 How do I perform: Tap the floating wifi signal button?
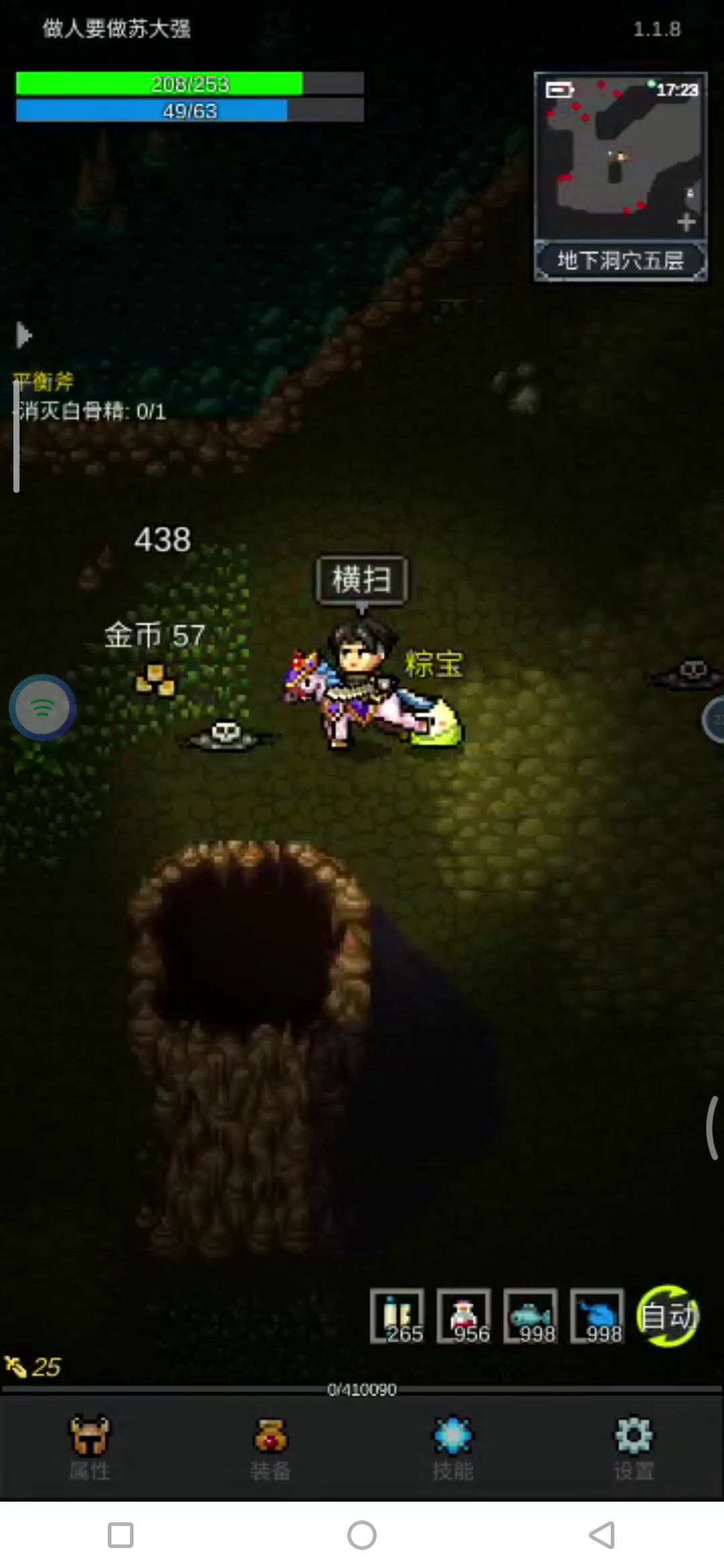tap(42, 707)
